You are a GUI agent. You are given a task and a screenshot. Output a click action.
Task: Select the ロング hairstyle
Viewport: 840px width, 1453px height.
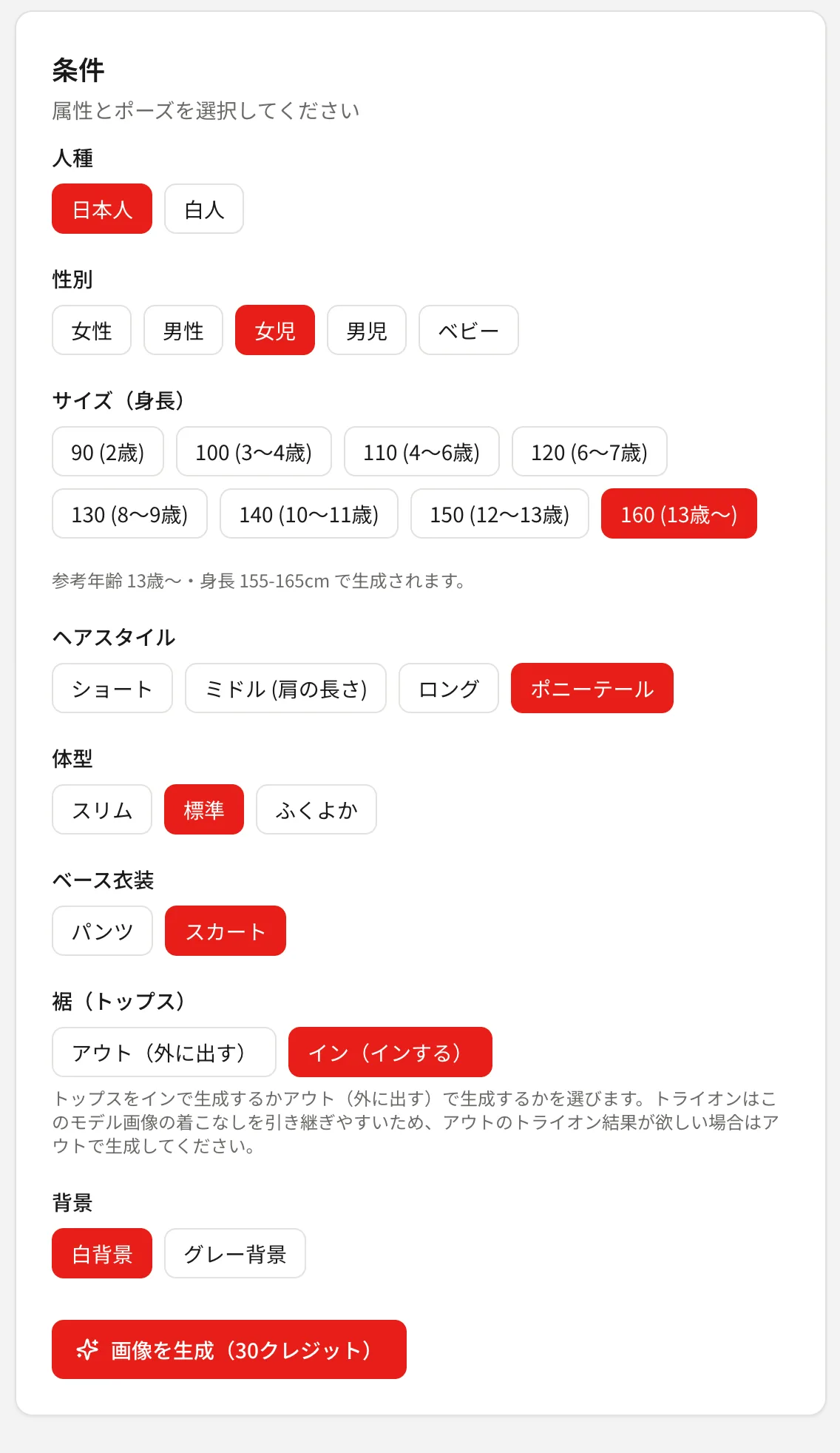pos(449,688)
